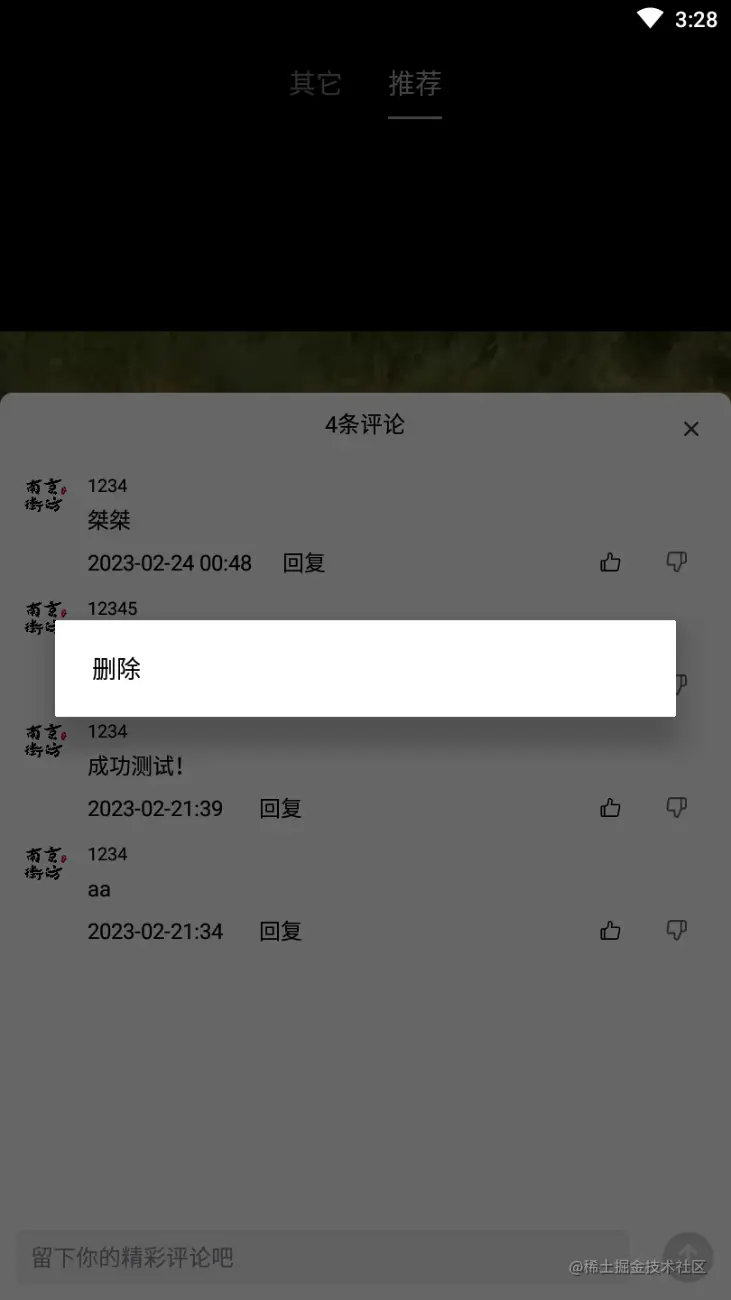731x1300 pixels.
Task: Tap 回复 under the 成功测试! comment
Action: (280, 808)
